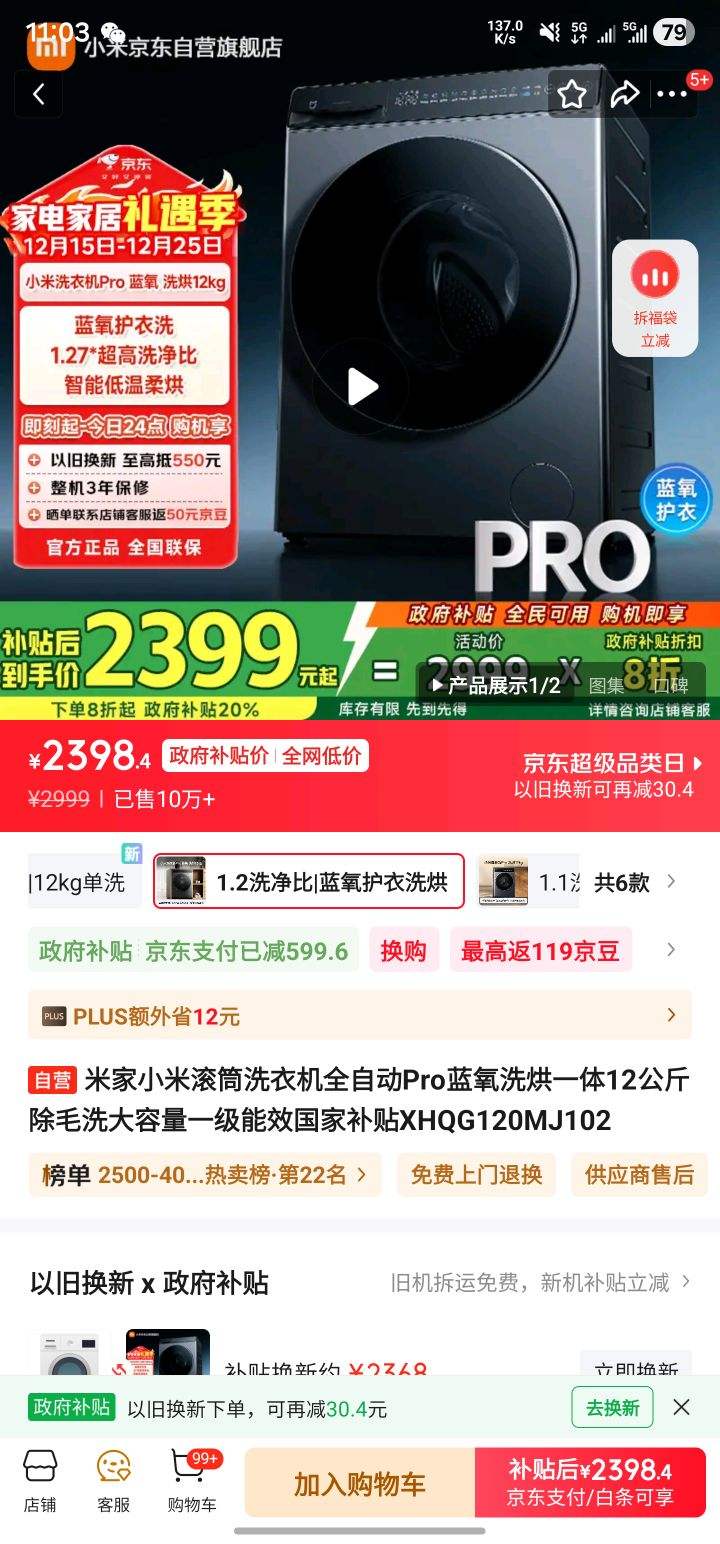720x1544 pixels.
Task: Tap the star icon to favorite this product
Action: tap(572, 93)
